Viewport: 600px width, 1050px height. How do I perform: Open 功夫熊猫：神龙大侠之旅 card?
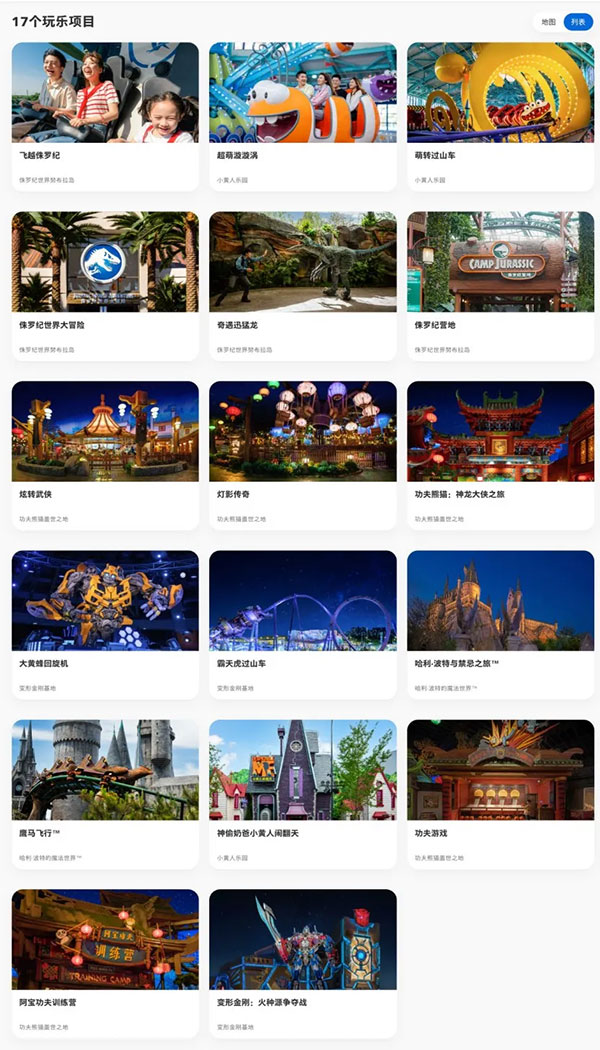pos(500,455)
